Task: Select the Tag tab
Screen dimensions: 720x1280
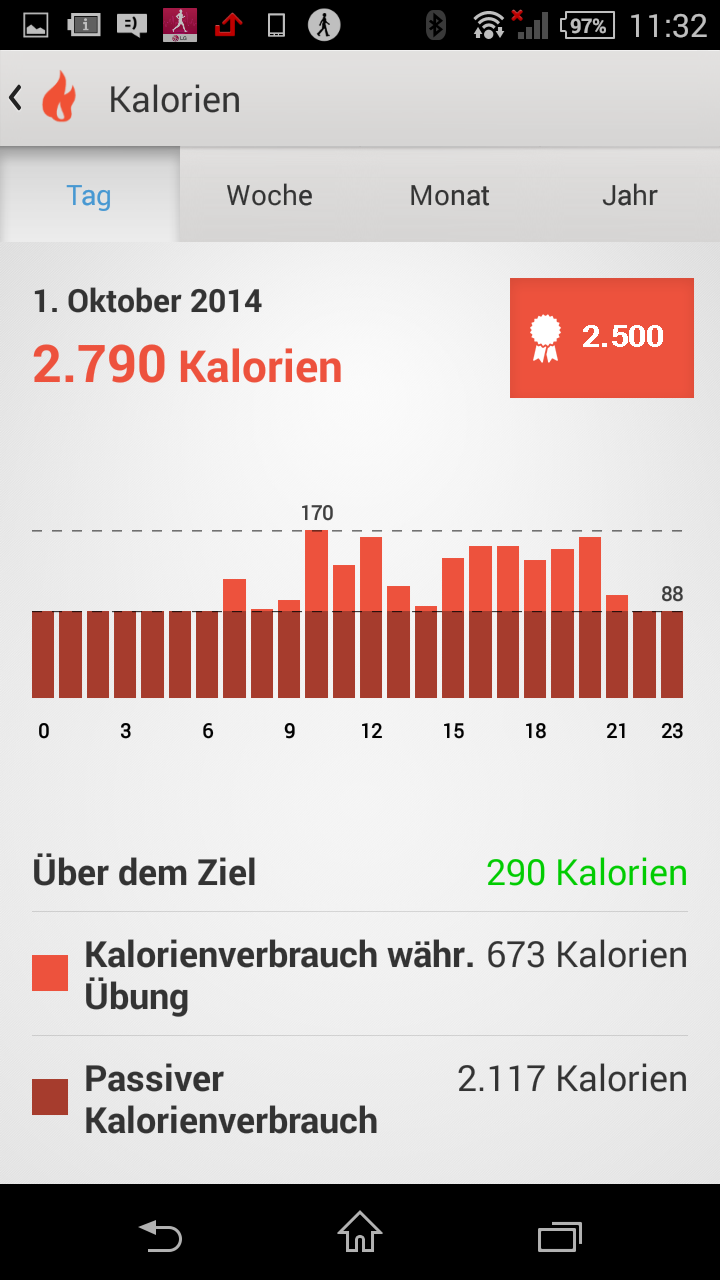Action: [89, 195]
